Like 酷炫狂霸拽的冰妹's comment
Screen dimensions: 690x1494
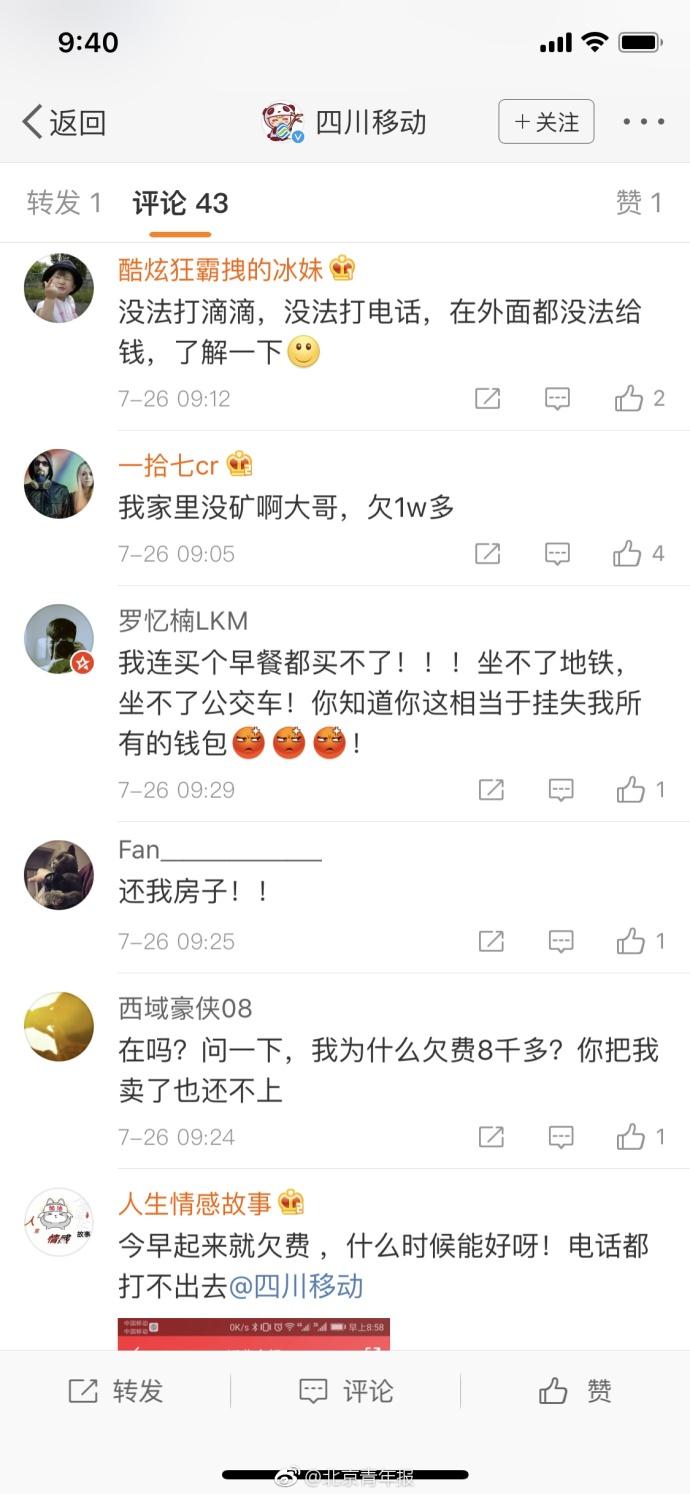coord(639,399)
